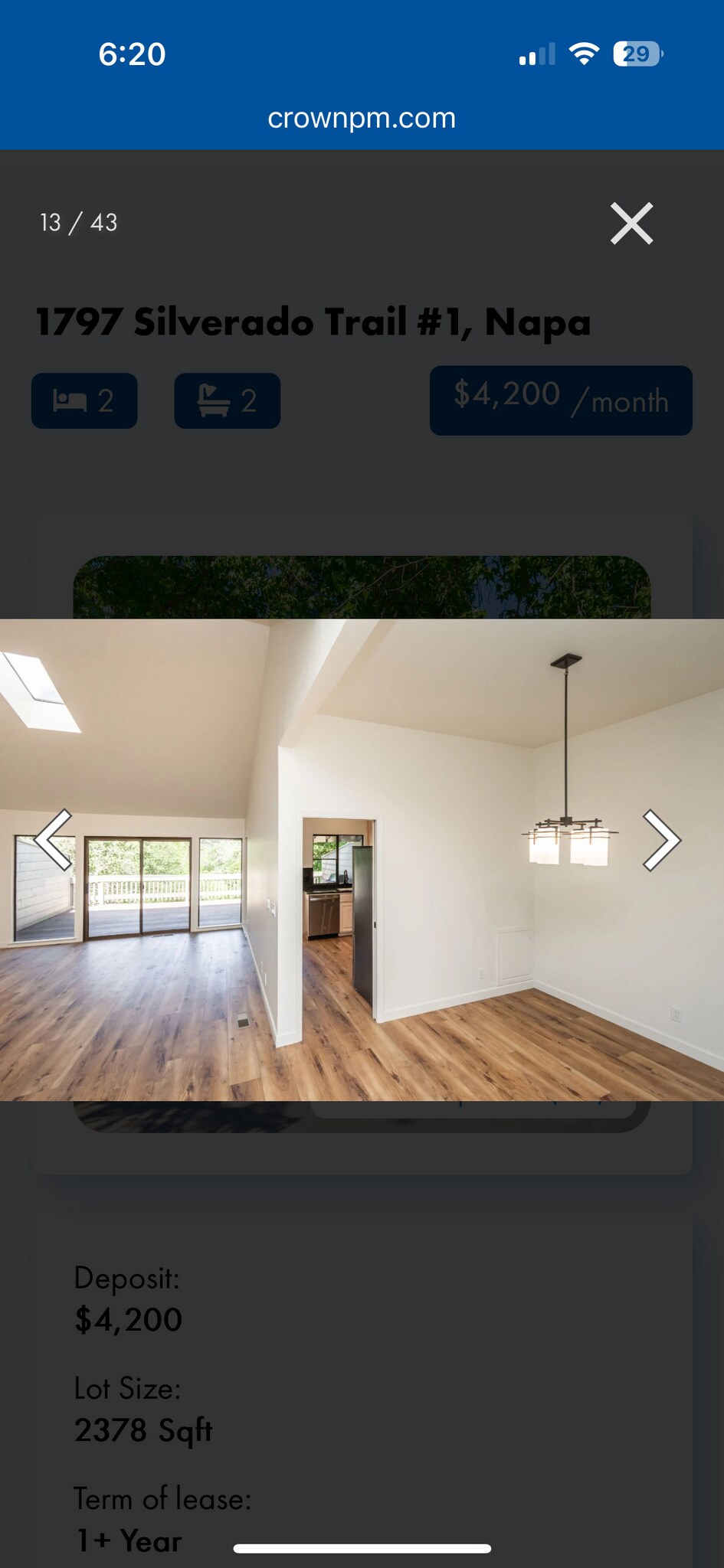Tap the crownpm.com address bar

(x=362, y=118)
